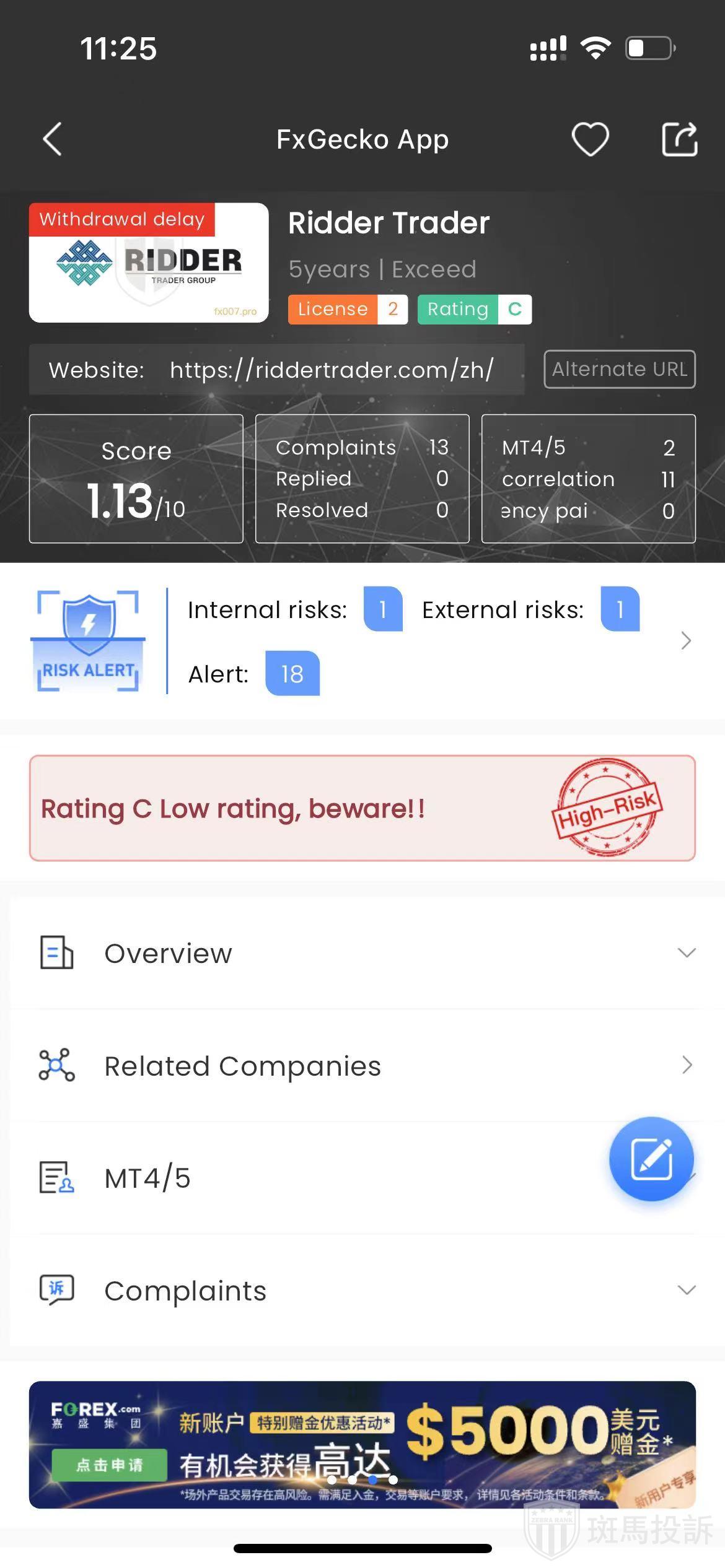Viewport: 725px width, 1568px height.
Task: Go back using the back arrow
Action: (x=53, y=139)
